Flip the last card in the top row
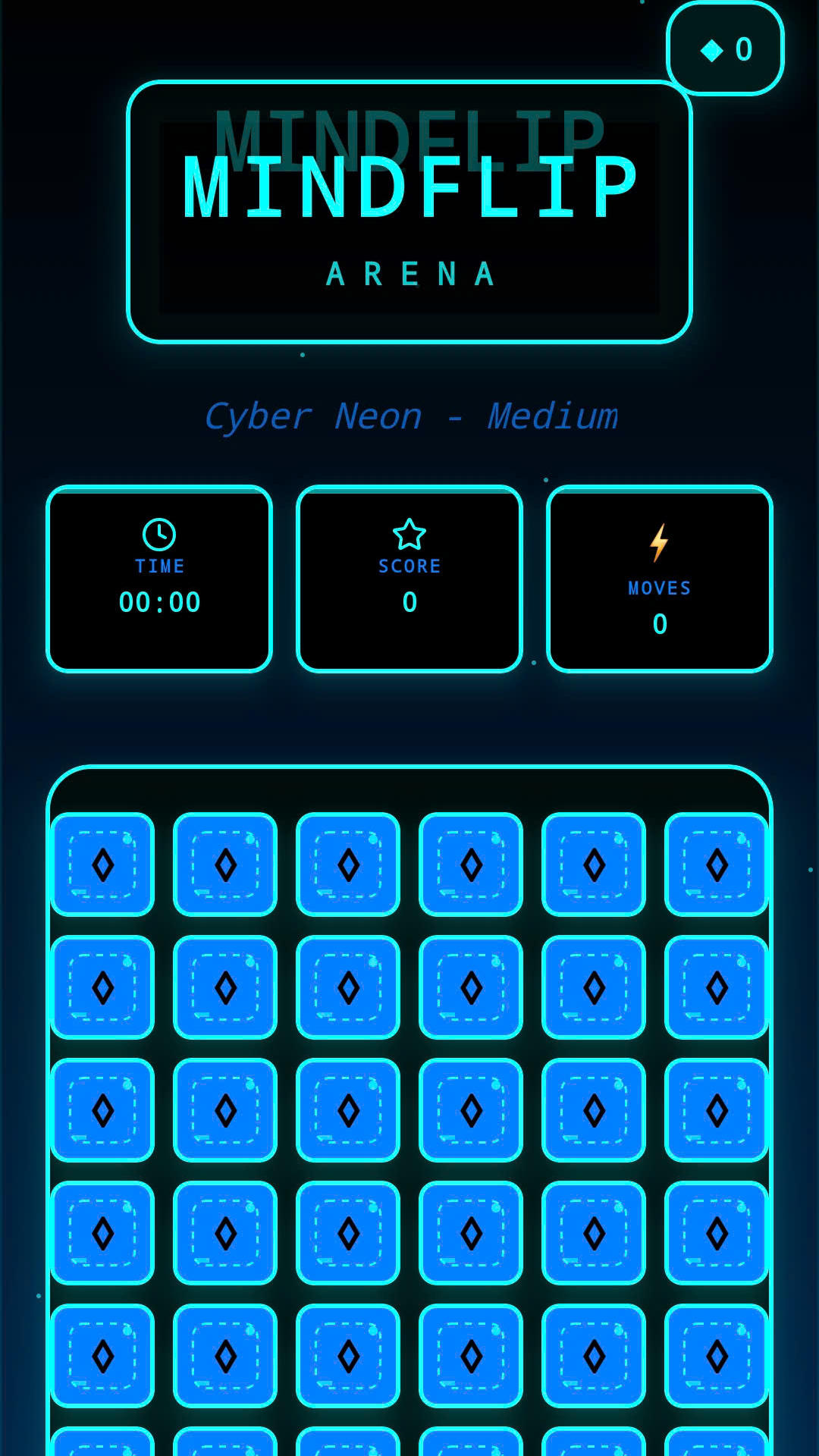This screenshot has width=819, height=1456. tap(717, 864)
